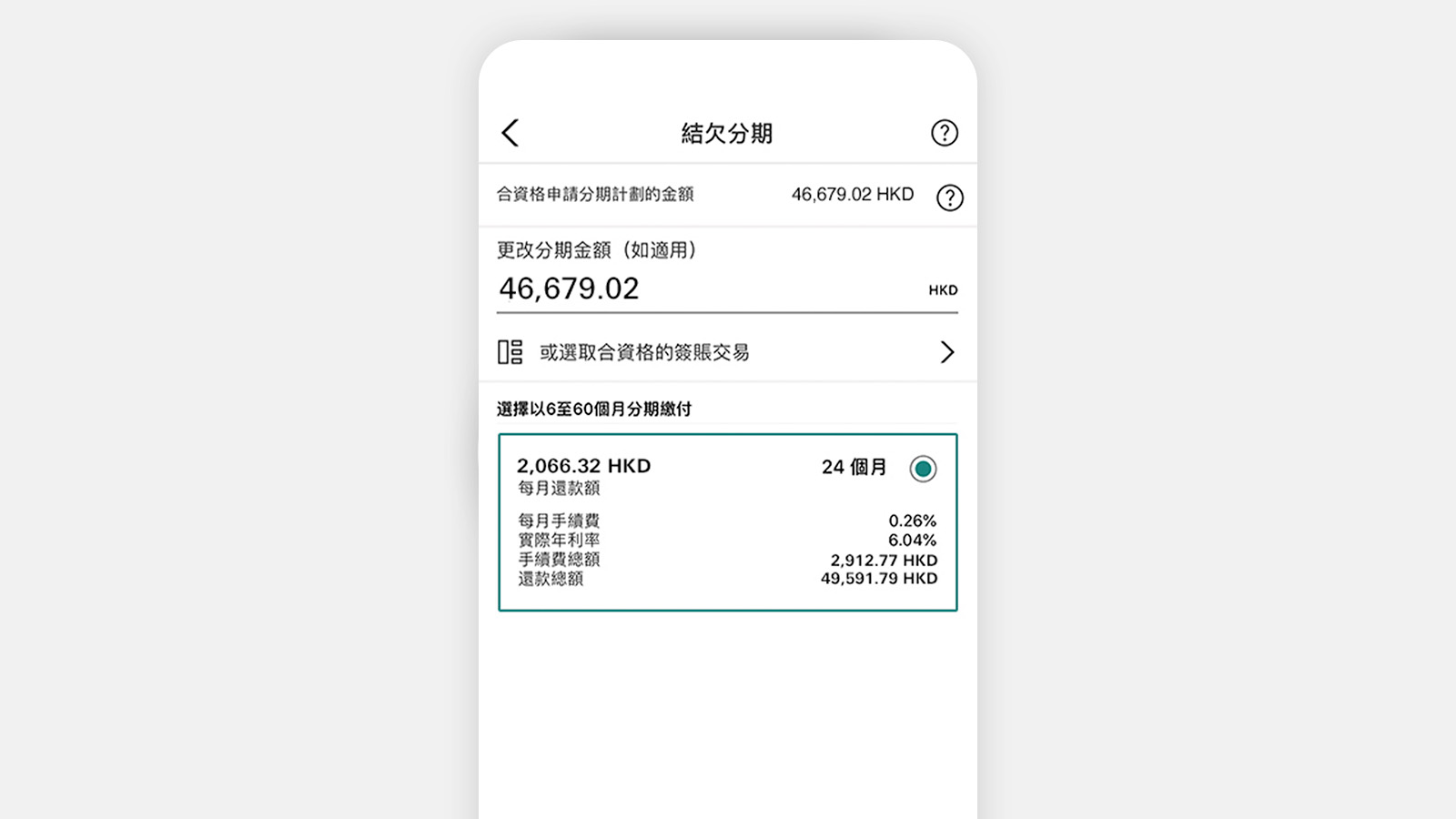Select the 24 個月 repayment option
Viewport: 1456px width, 819px height.
tap(922, 469)
